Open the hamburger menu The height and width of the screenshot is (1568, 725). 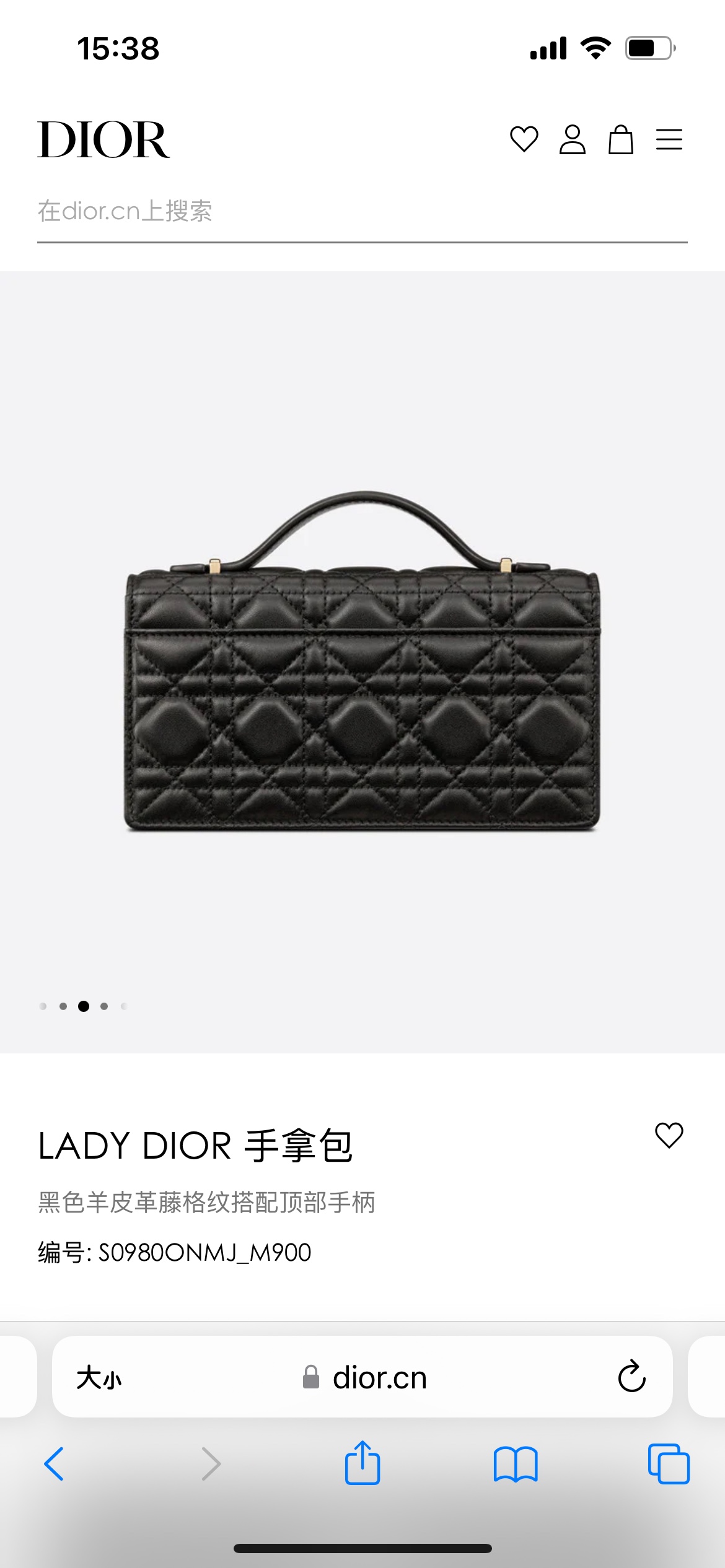(669, 139)
